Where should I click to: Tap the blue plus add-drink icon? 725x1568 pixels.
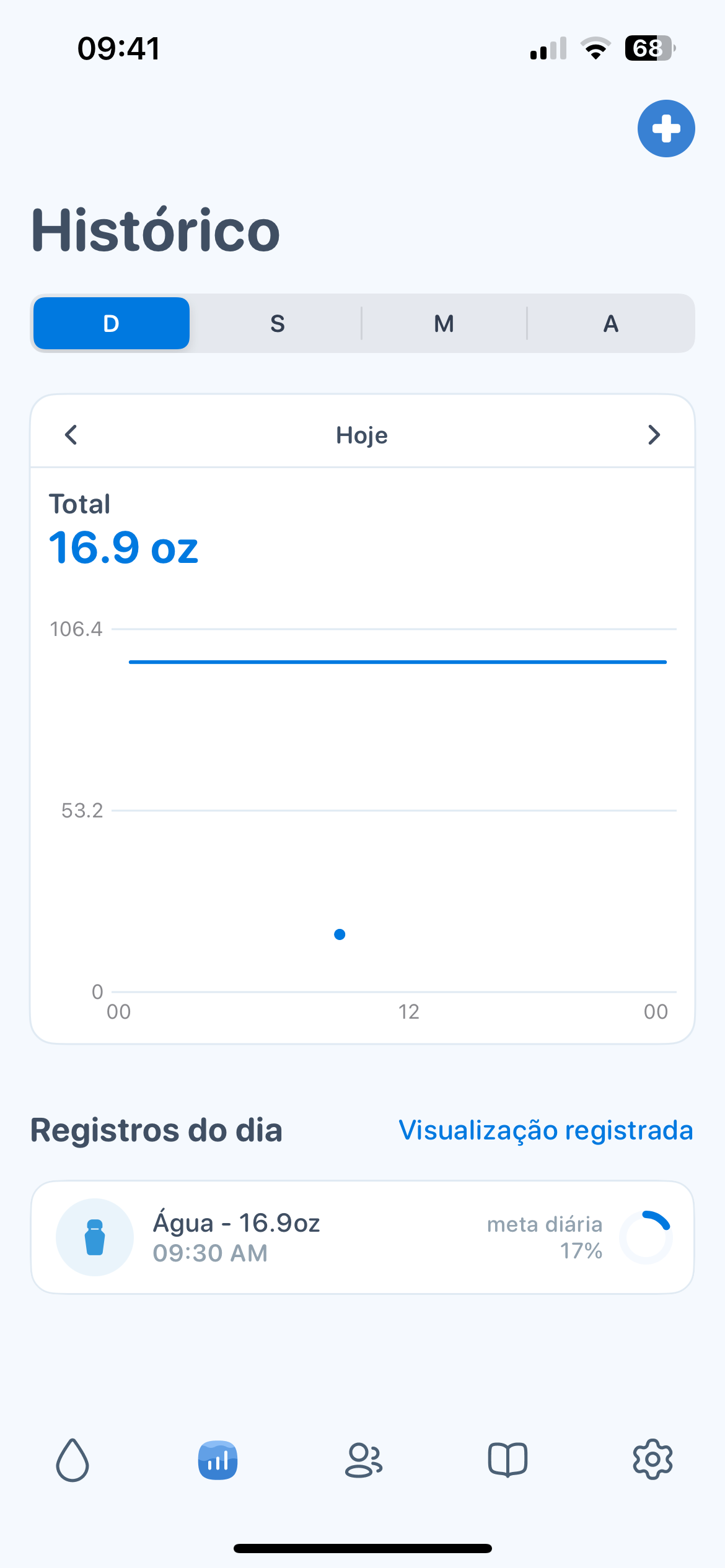tap(666, 128)
